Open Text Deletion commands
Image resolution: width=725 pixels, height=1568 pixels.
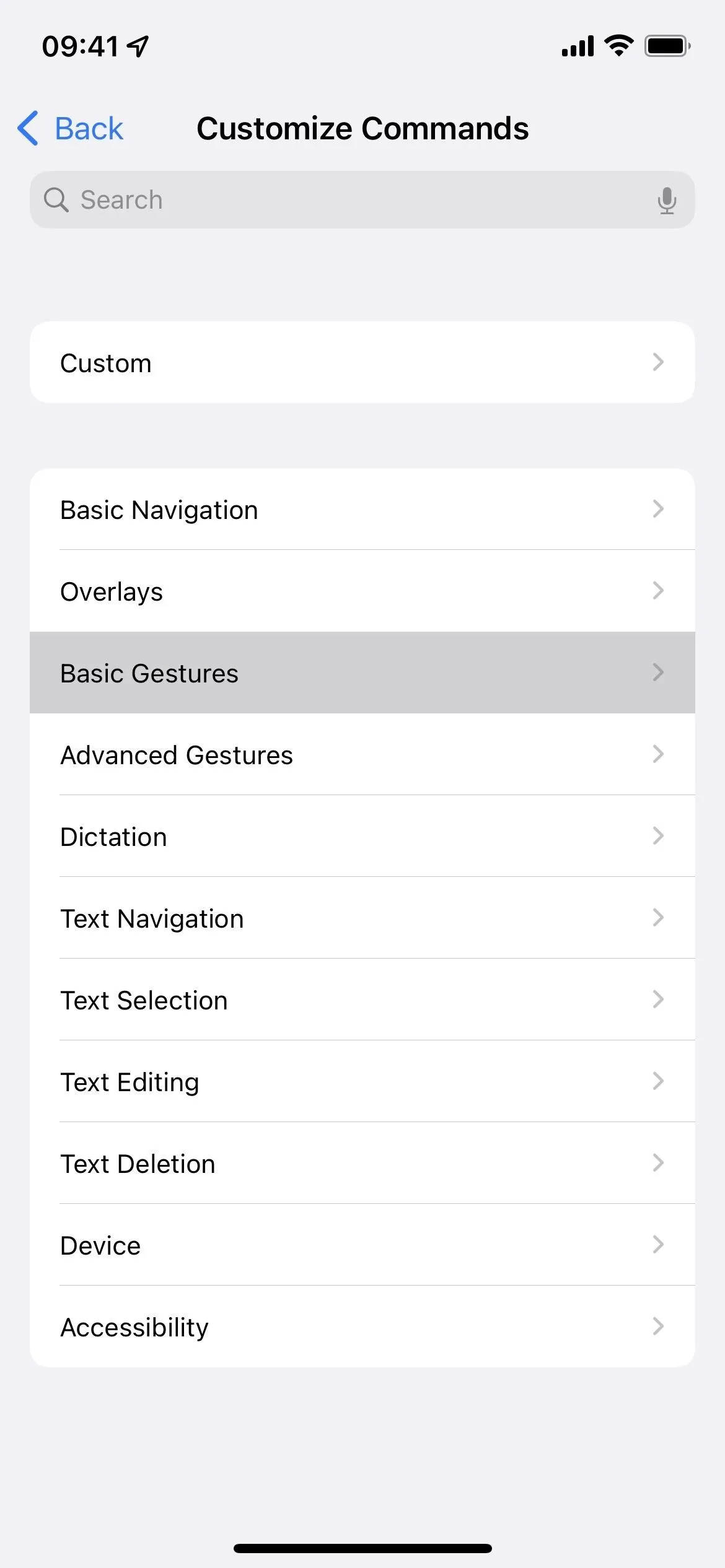(362, 1163)
